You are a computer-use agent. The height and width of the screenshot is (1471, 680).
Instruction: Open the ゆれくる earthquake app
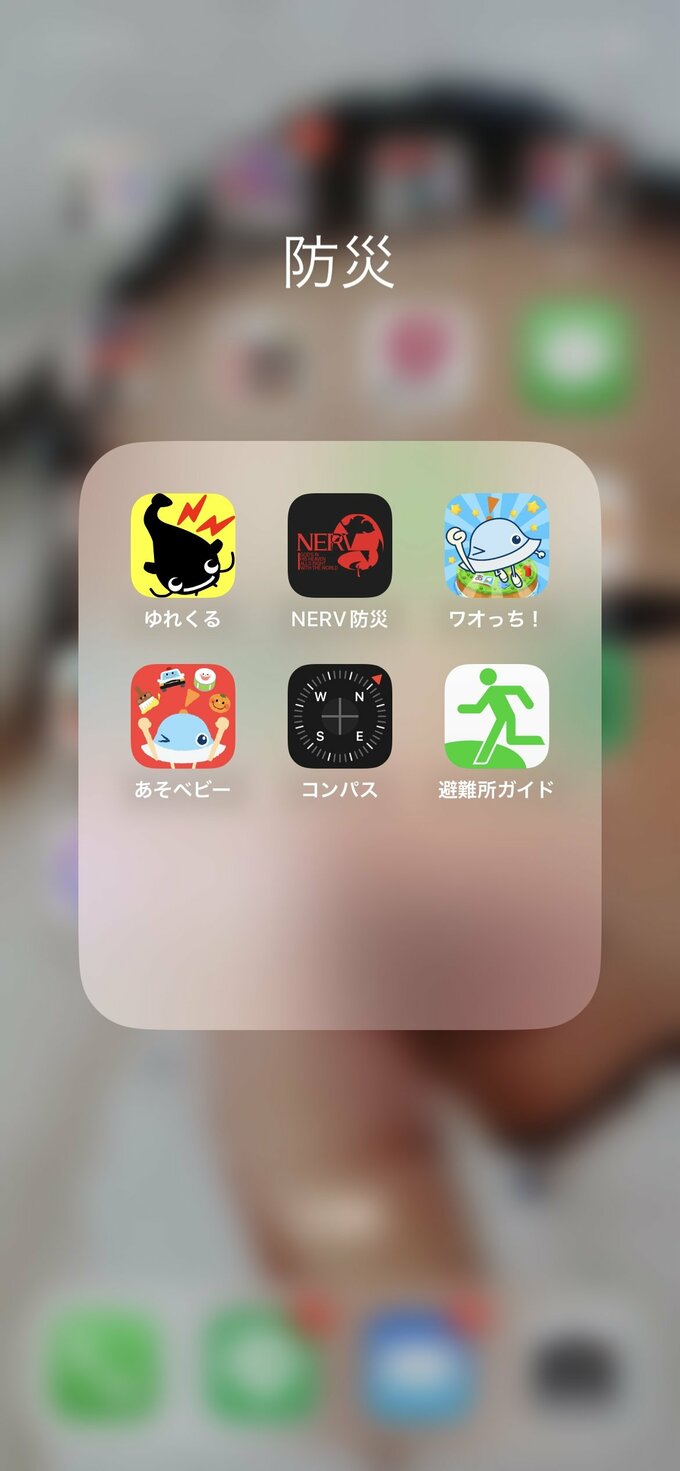[x=183, y=545]
